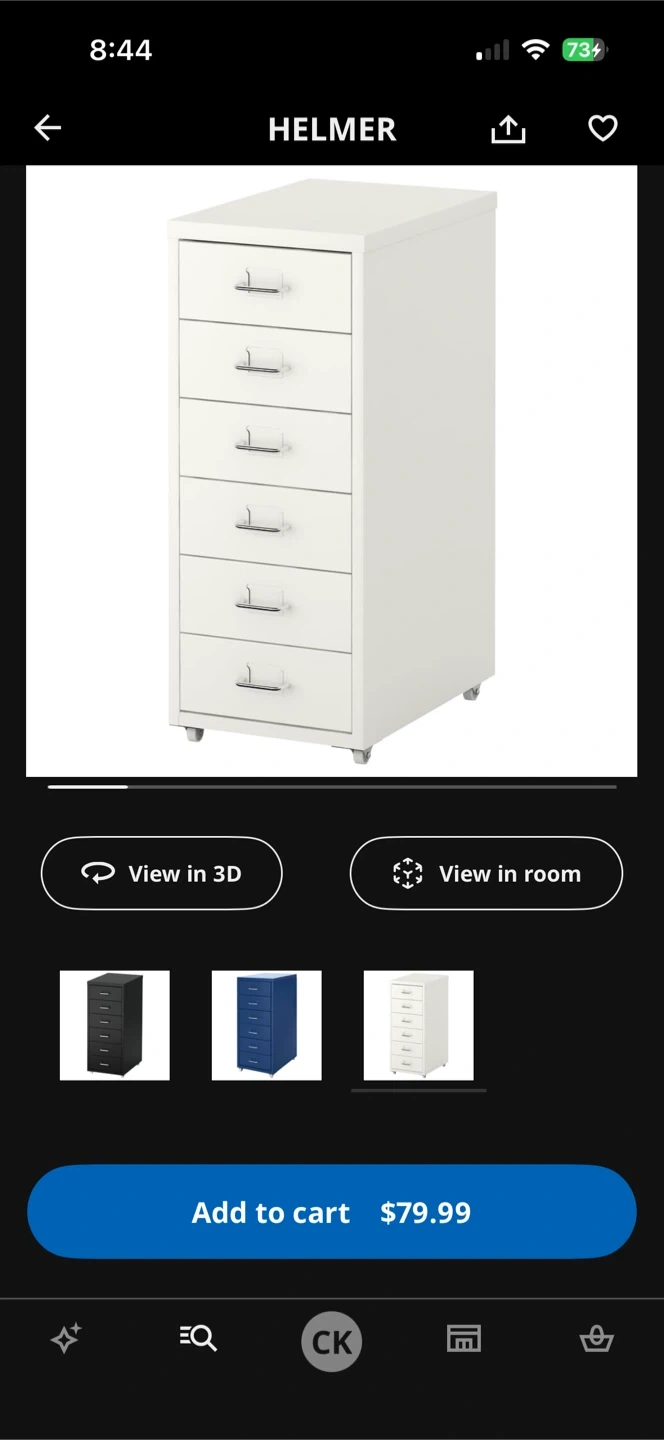Select the black color variant

[x=115, y=1025]
